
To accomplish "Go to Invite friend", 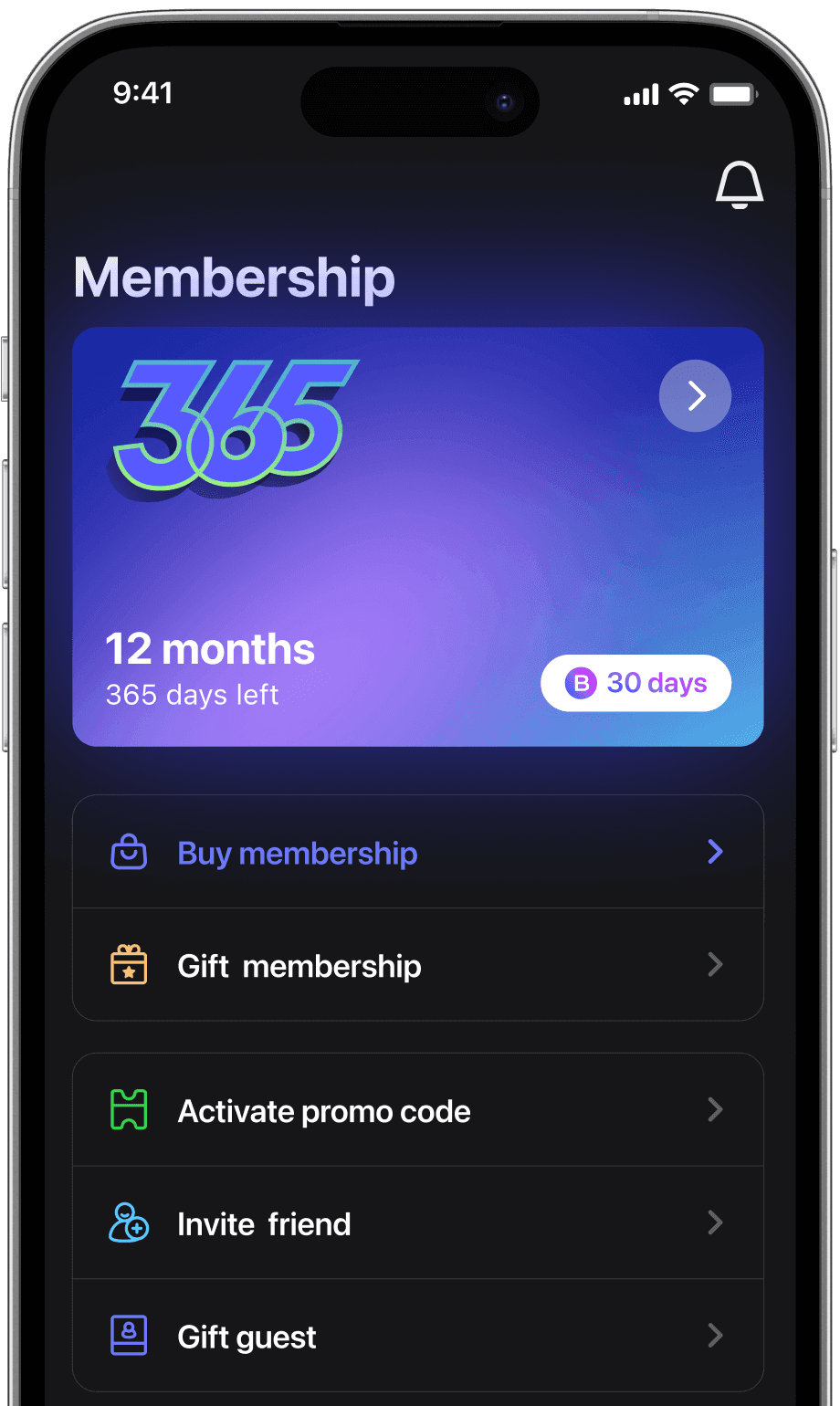I will pyautogui.click(x=417, y=1223).
